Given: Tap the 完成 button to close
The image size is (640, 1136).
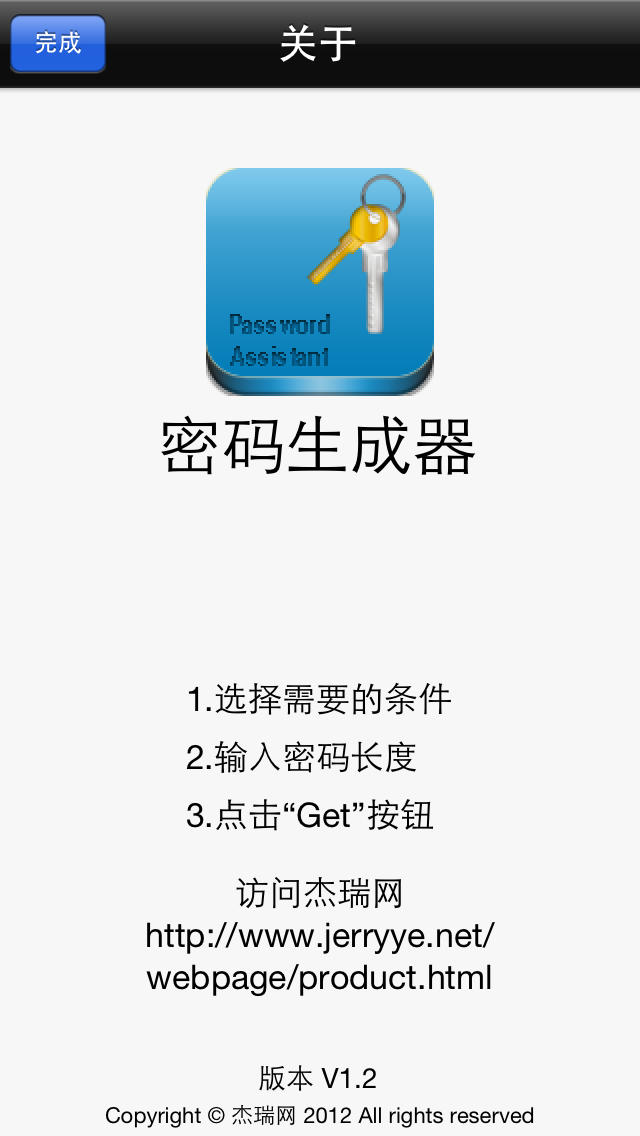Looking at the screenshot, I should [x=58, y=43].
